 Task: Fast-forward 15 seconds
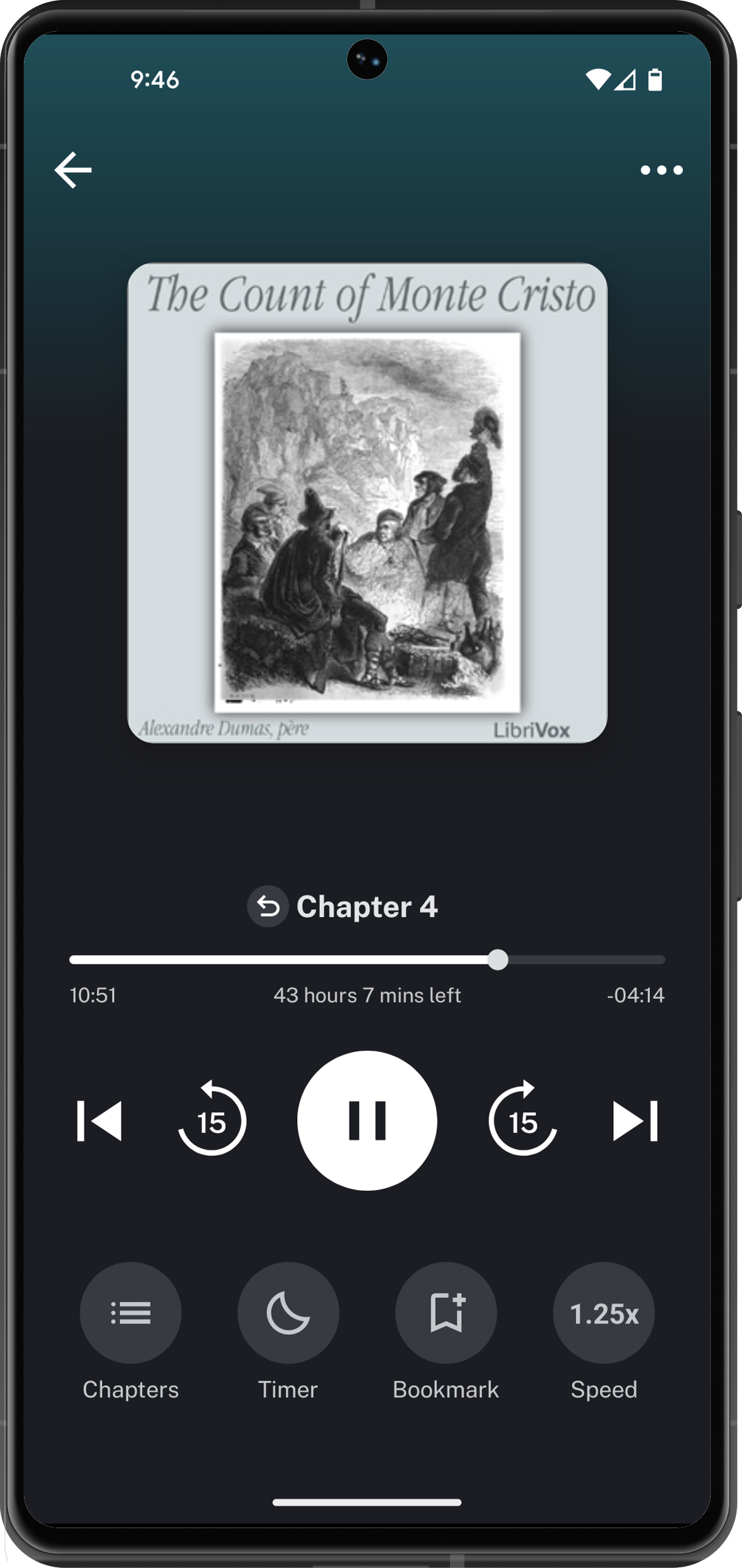click(x=522, y=1121)
